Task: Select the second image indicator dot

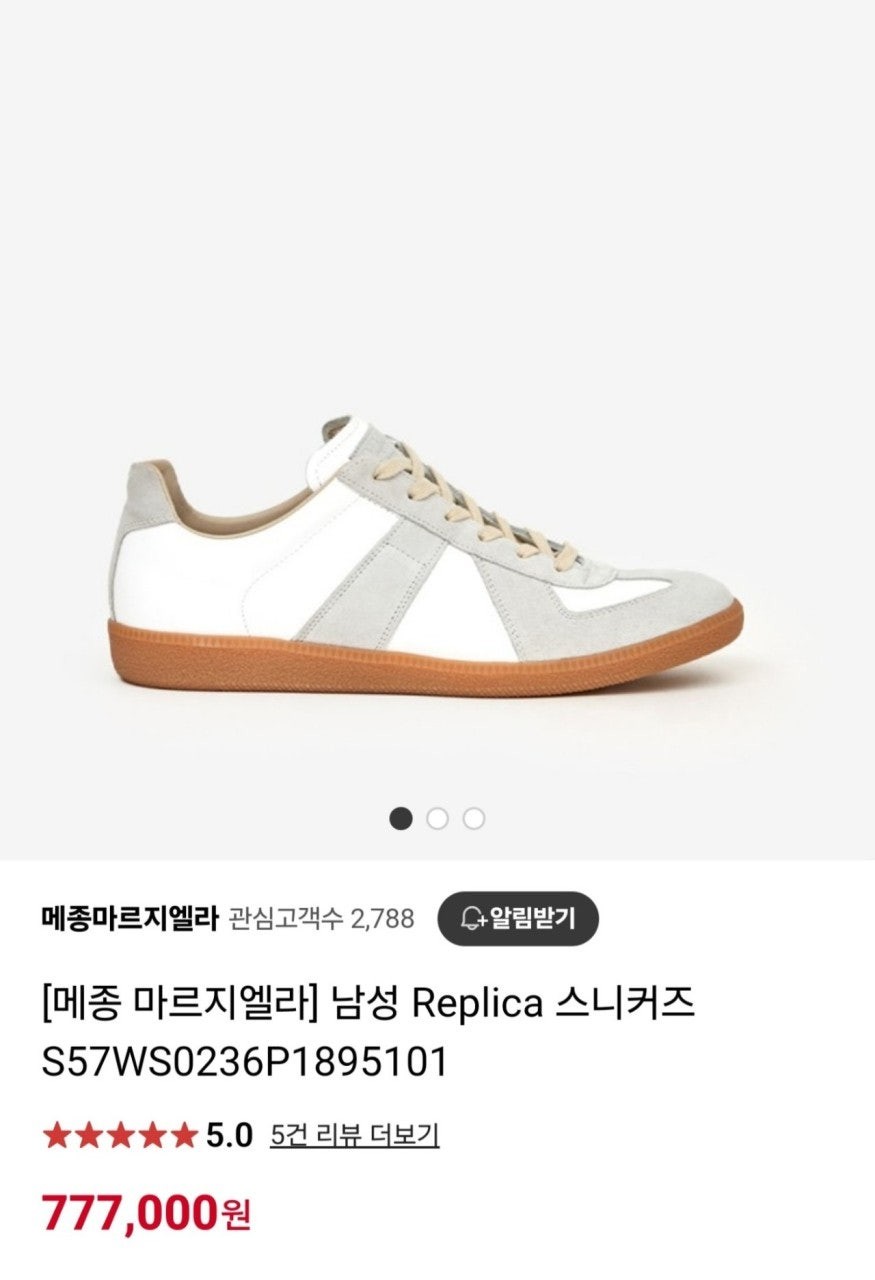Action: [437, 818]
